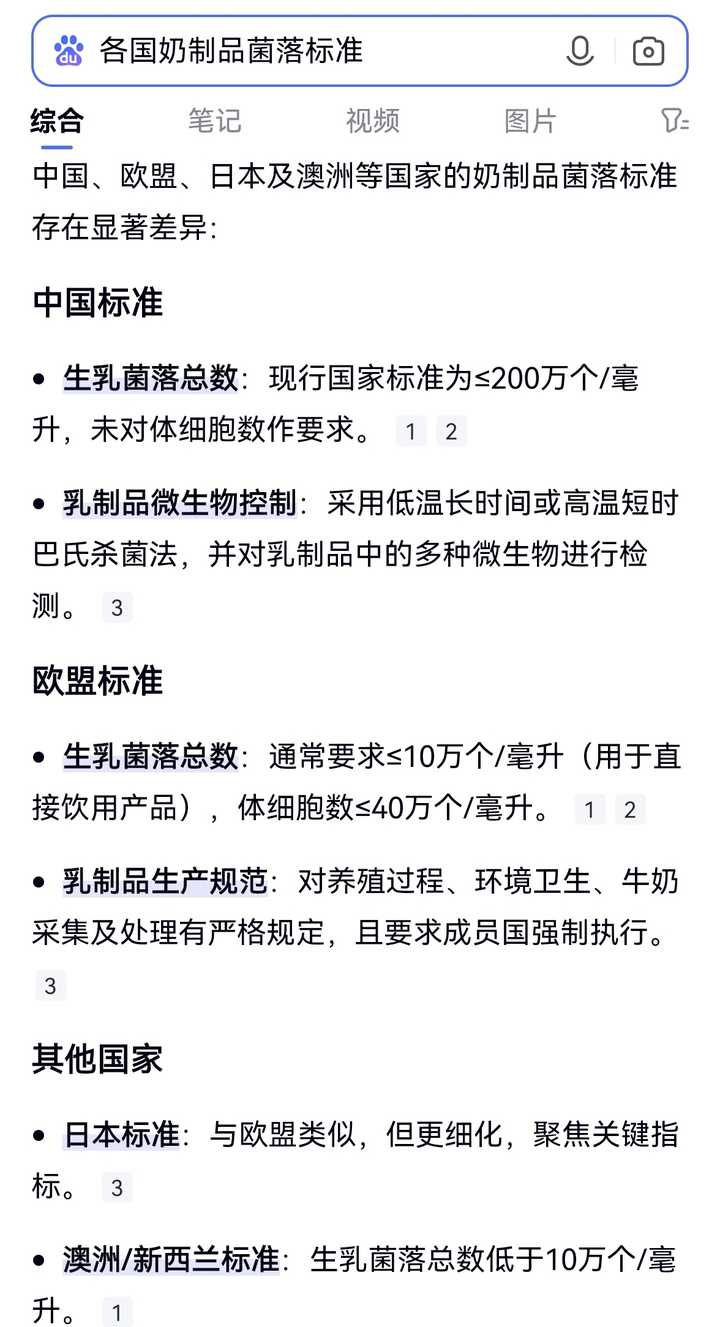Viewport: 720px width, 1327px height.
Task: Select the 综合 tab
Action: (57, 121)
